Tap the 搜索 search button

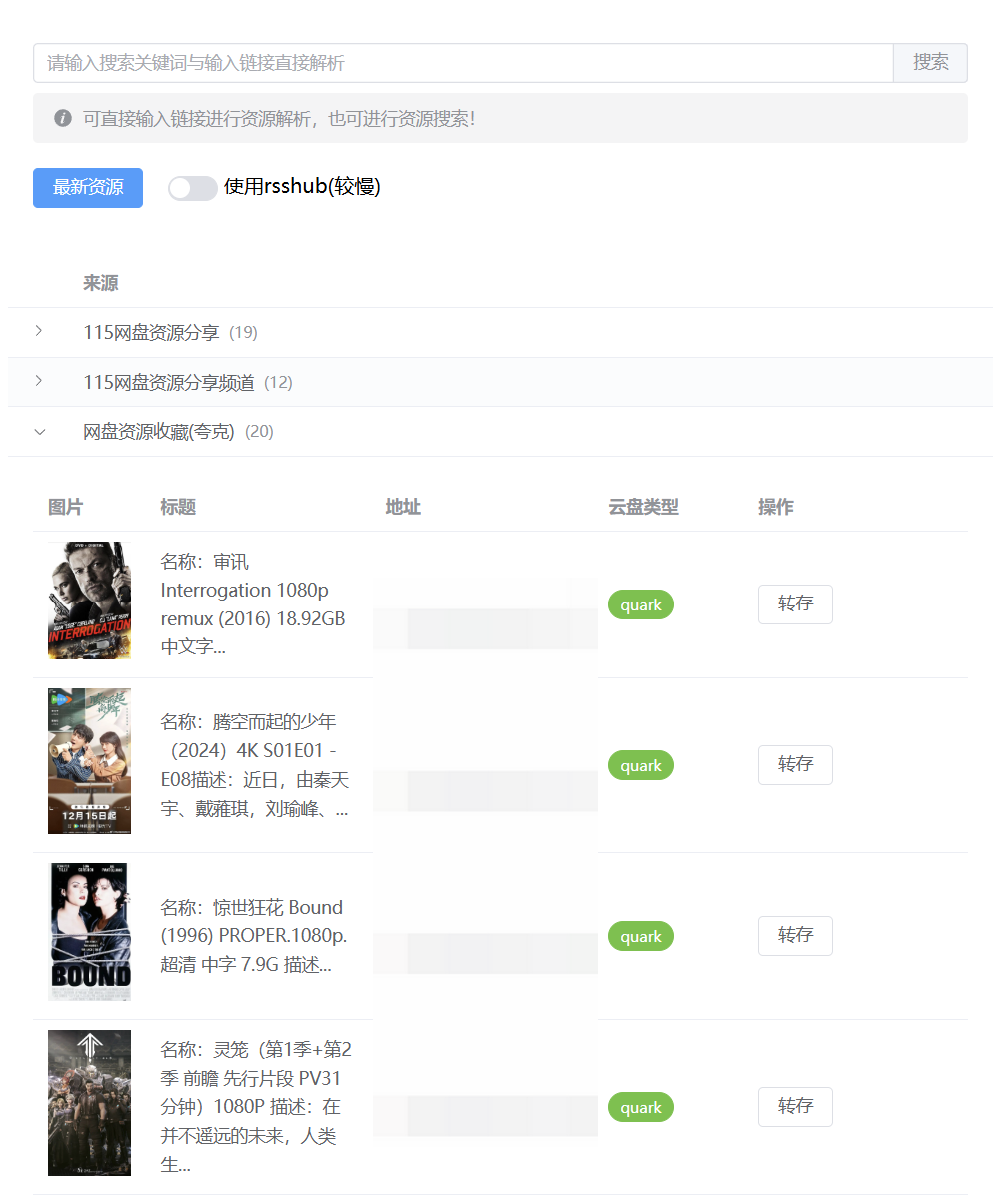[930, 63]
